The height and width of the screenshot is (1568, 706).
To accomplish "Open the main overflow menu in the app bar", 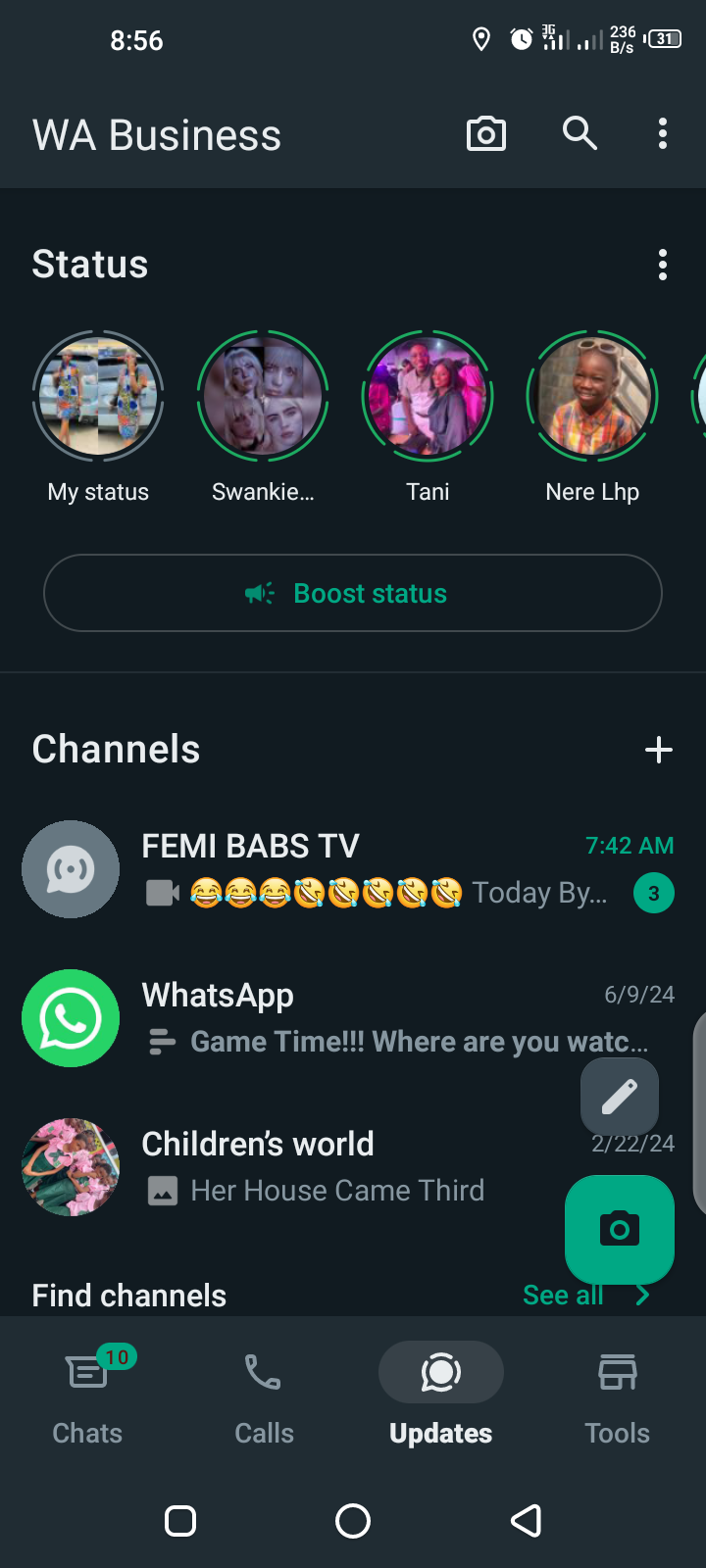I will pos(663,134).
